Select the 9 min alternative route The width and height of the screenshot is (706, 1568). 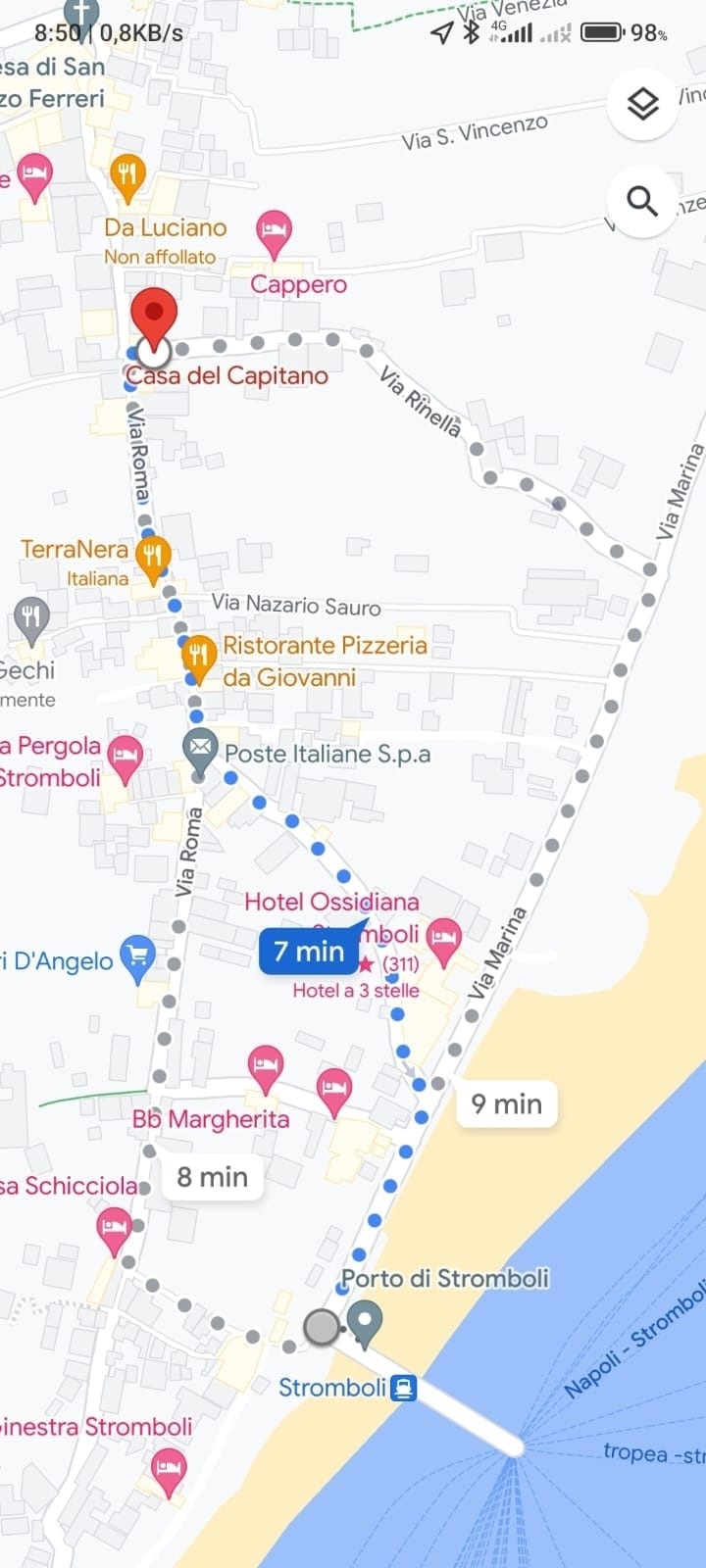point(506,1104)
